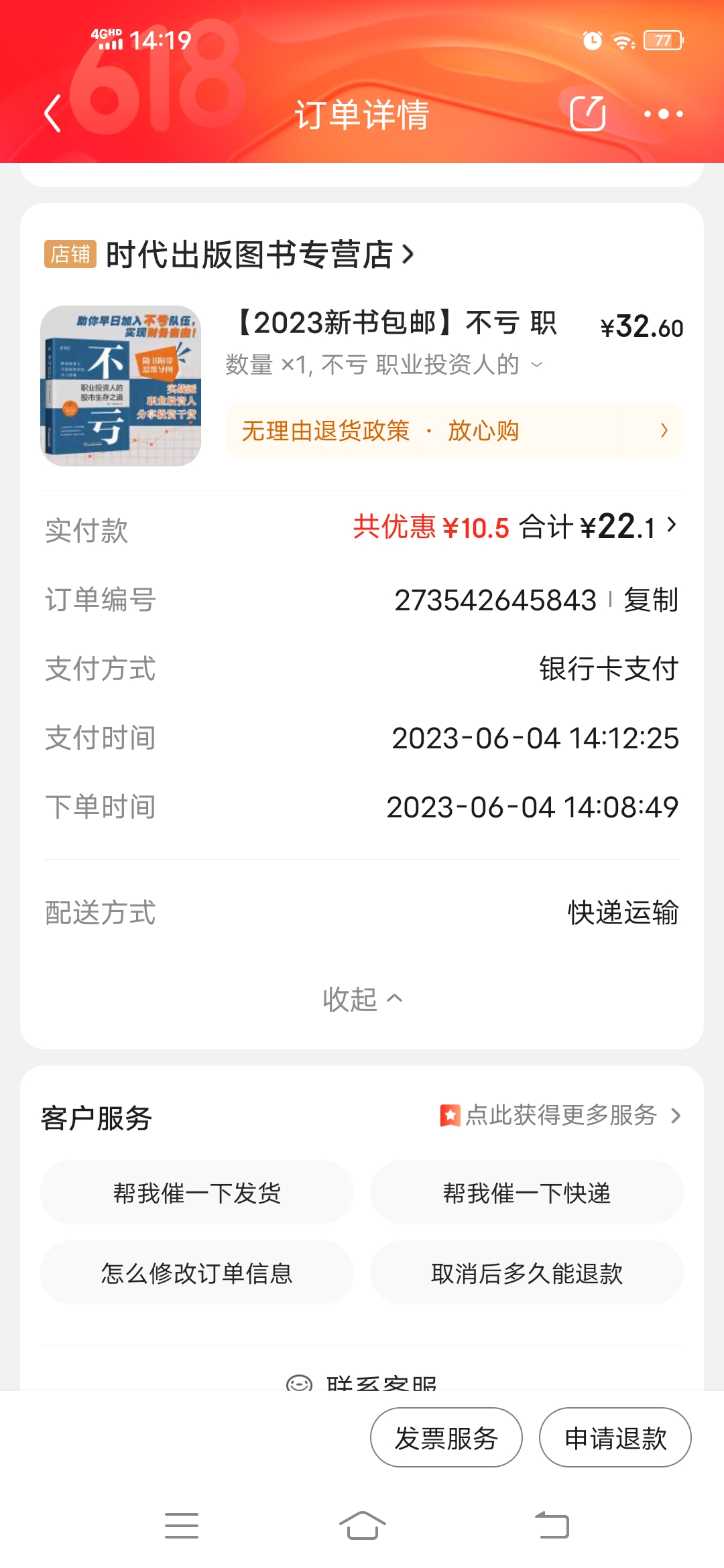Collapse order details with 收起

click(362, 999)
